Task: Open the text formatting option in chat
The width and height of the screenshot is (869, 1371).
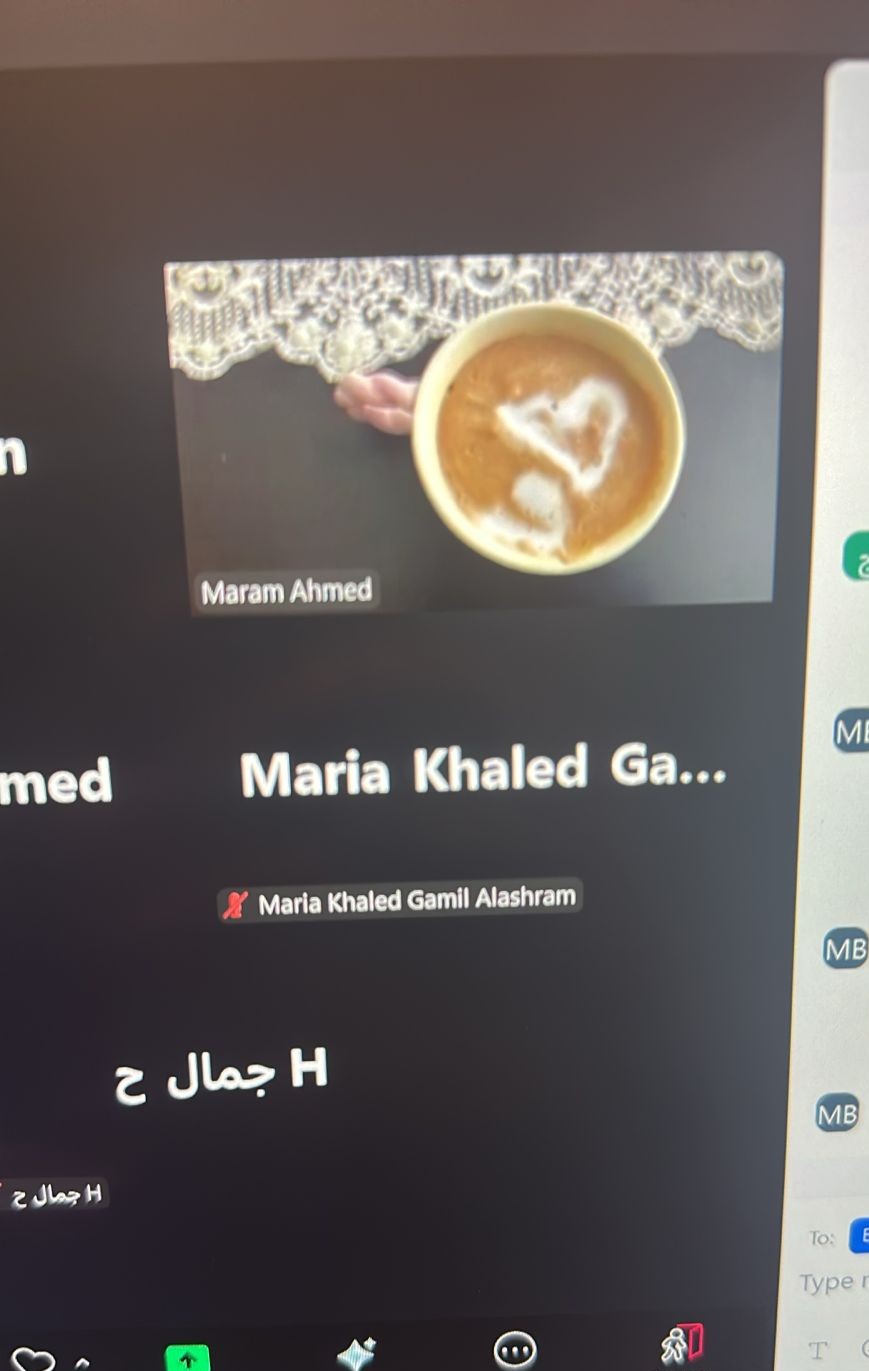Action: point(818,1350)
